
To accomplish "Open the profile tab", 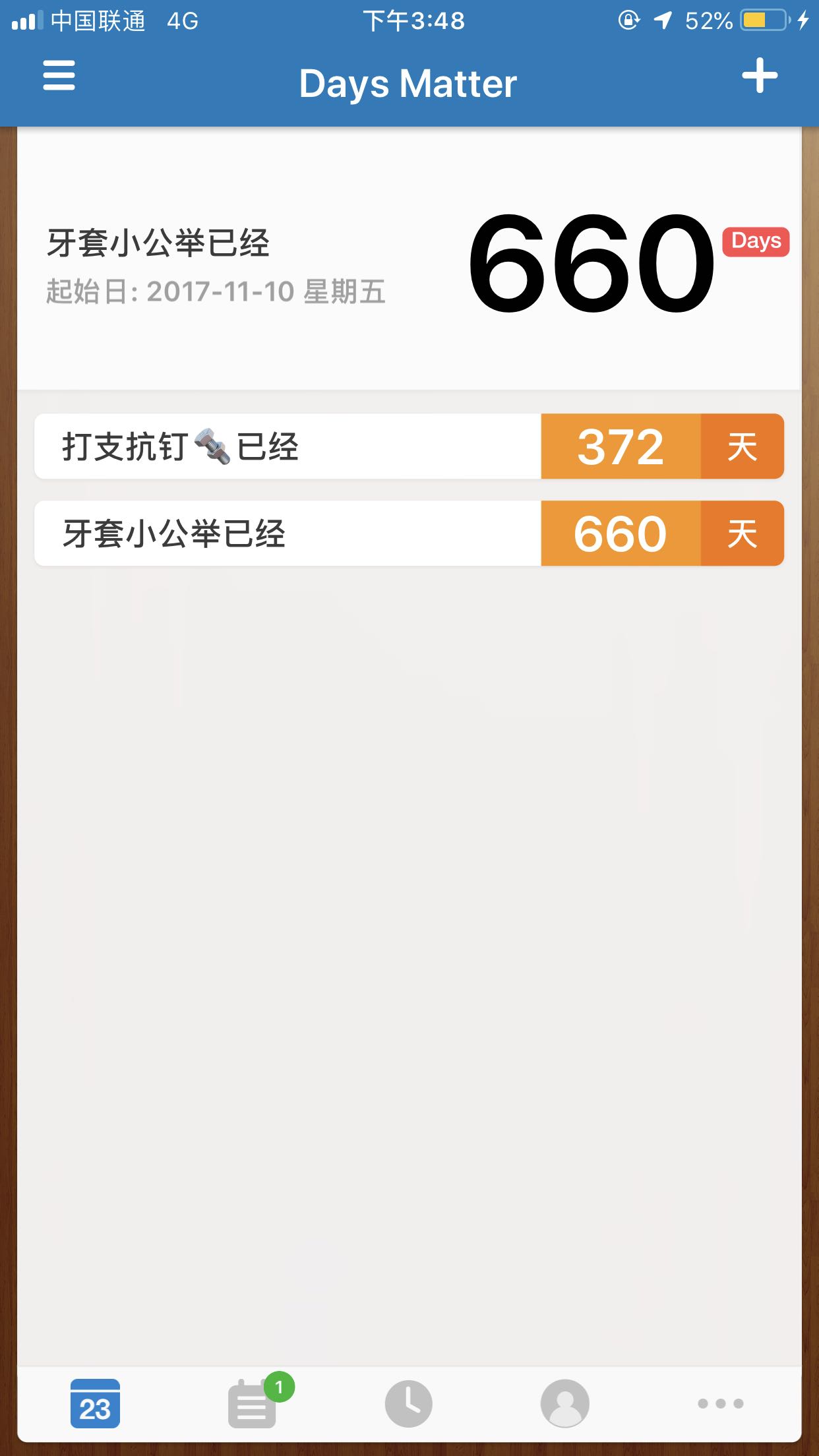I will point(564,1403).
